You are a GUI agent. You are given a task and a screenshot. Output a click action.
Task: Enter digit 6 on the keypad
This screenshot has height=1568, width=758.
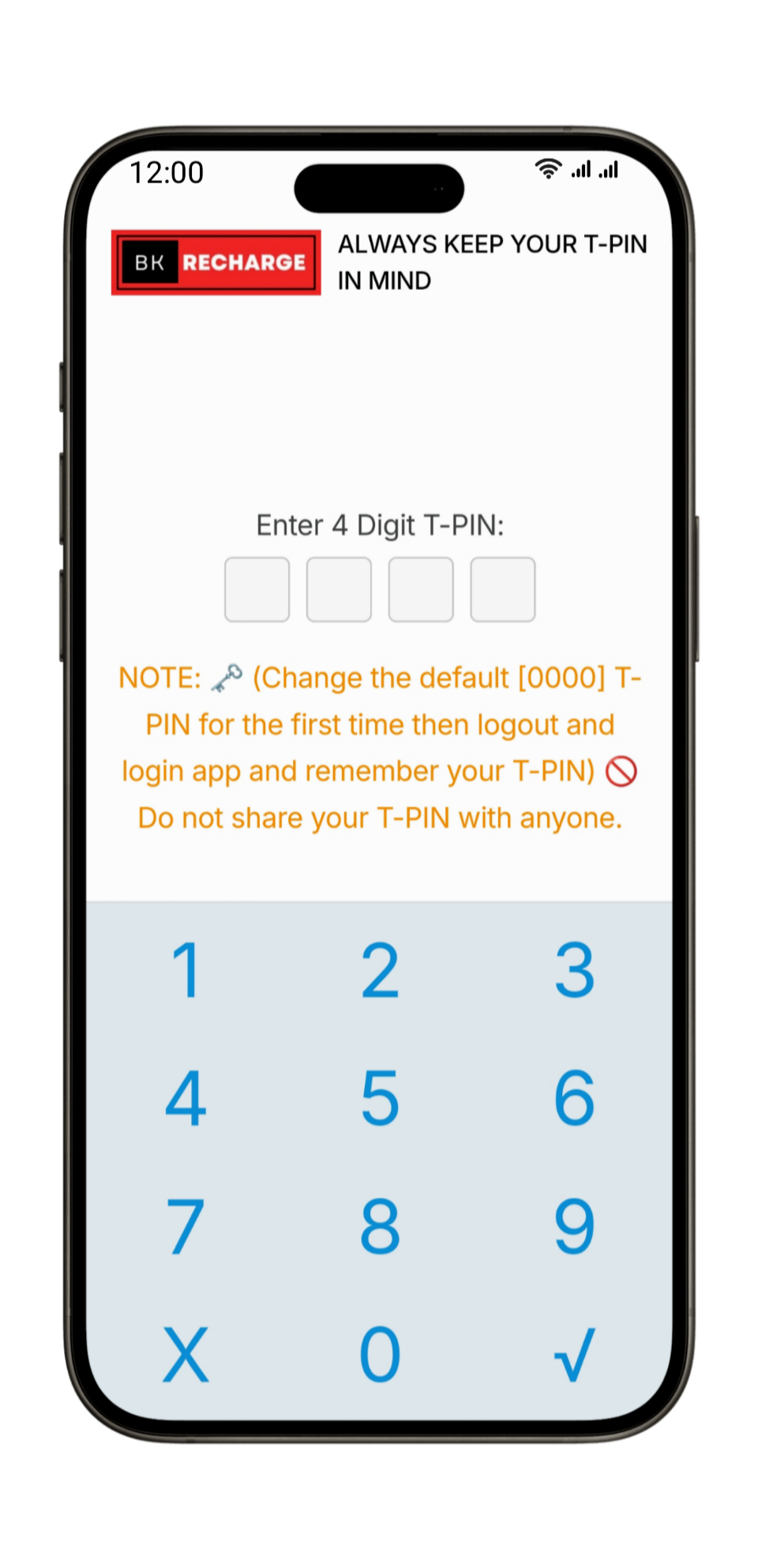coord(574,1097)
